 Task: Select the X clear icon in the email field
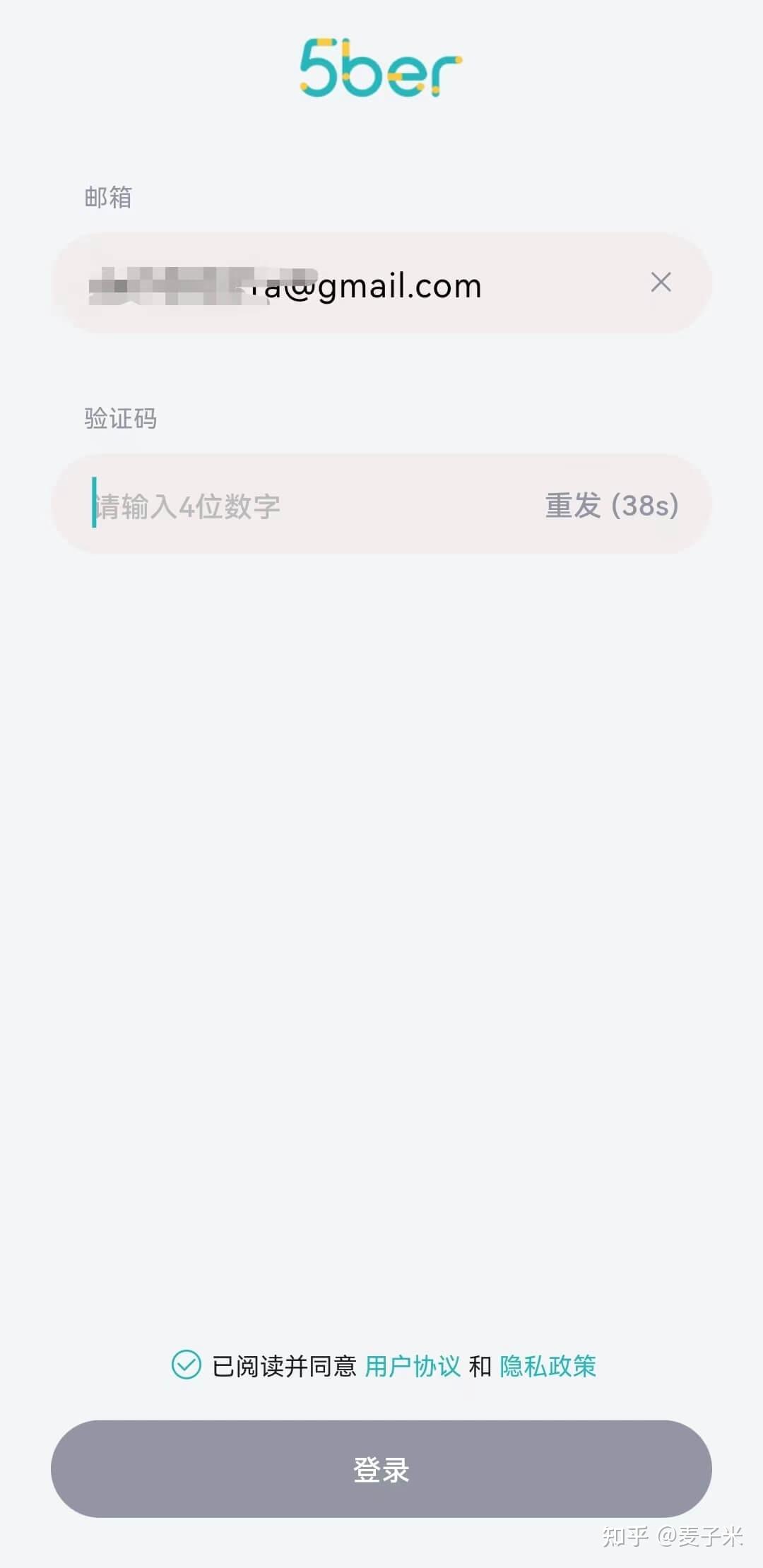661,283
